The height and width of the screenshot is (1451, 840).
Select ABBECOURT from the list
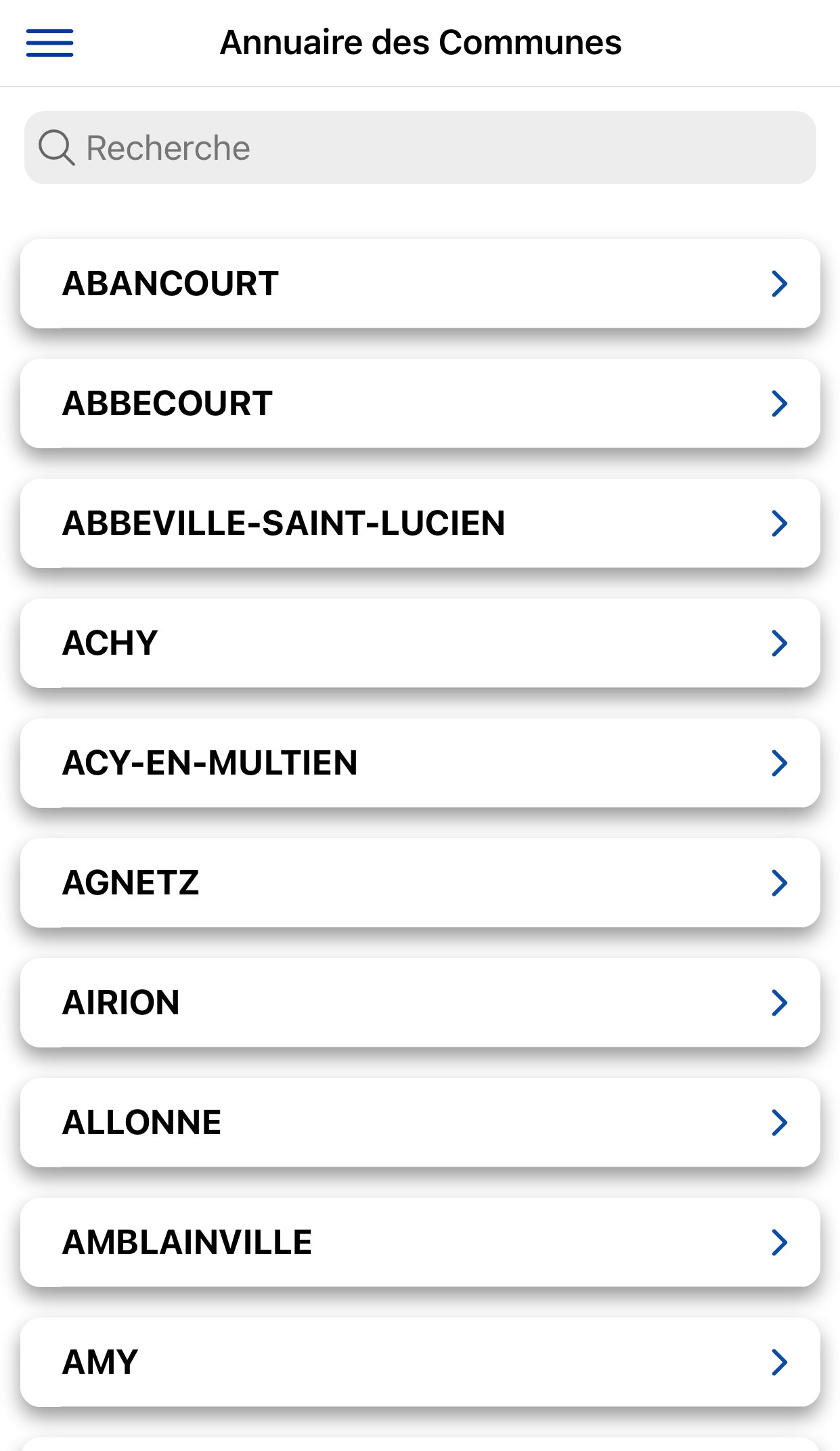(x=420, y=404)
